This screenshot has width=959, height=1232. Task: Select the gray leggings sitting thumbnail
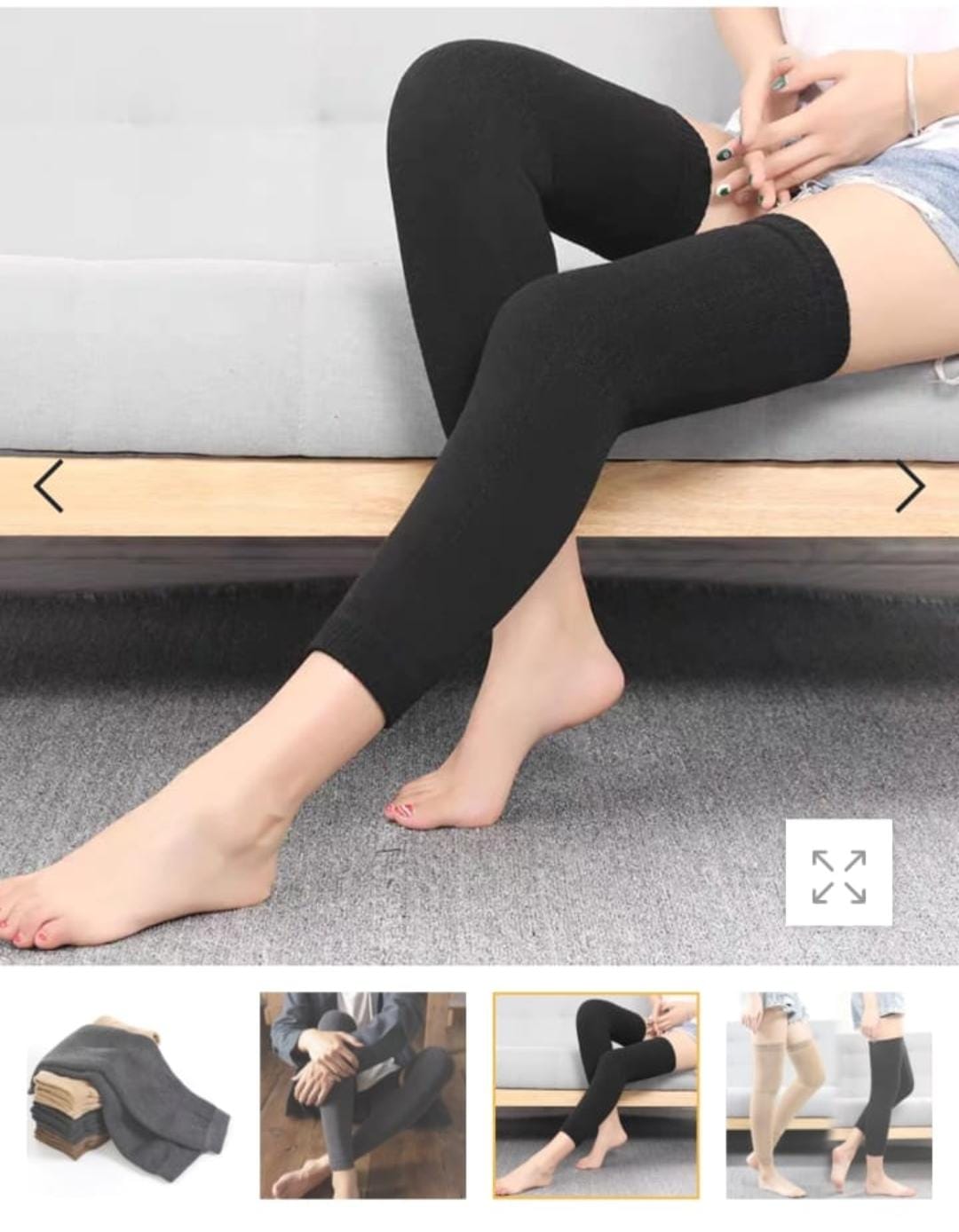[x=362, y=1095]
